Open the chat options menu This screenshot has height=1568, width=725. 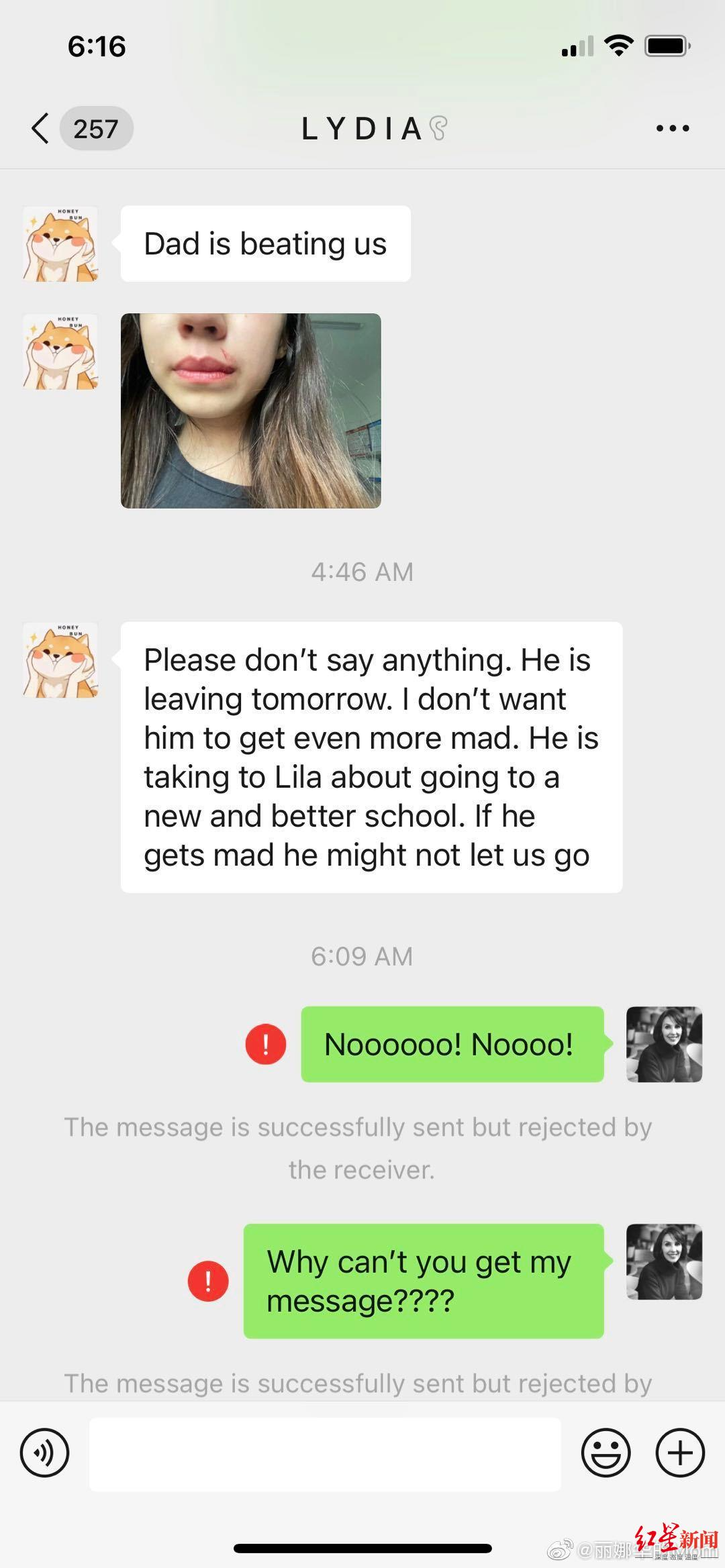click(x=673, y=128)
